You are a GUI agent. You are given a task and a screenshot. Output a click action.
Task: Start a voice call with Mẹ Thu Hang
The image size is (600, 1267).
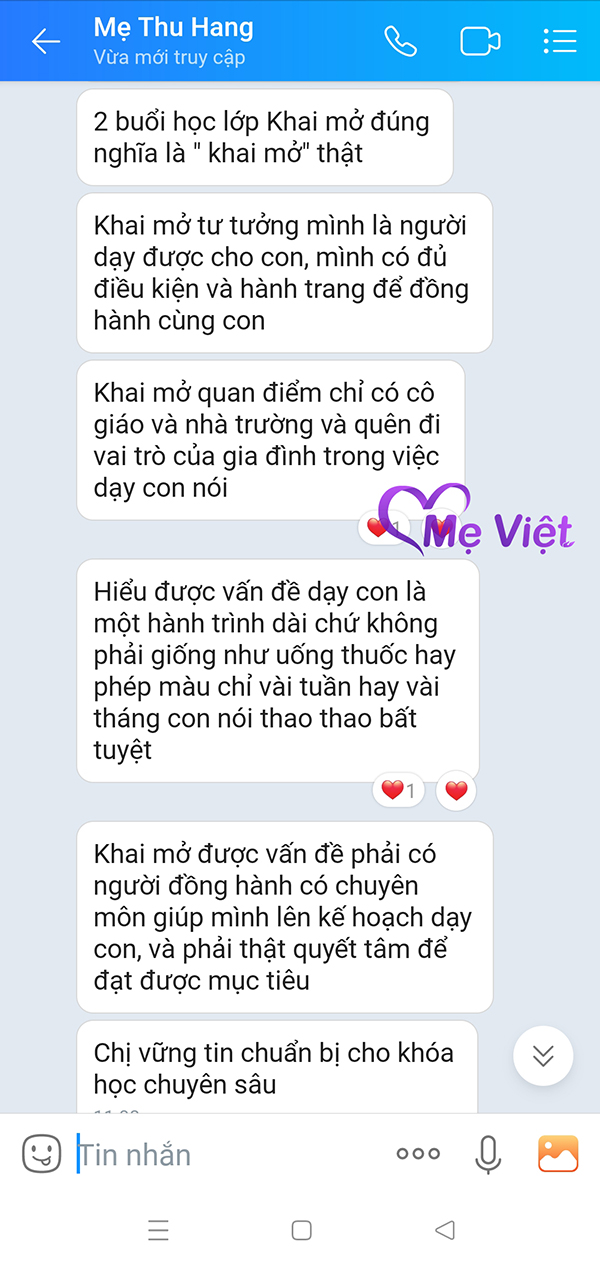tap(401, 41)
